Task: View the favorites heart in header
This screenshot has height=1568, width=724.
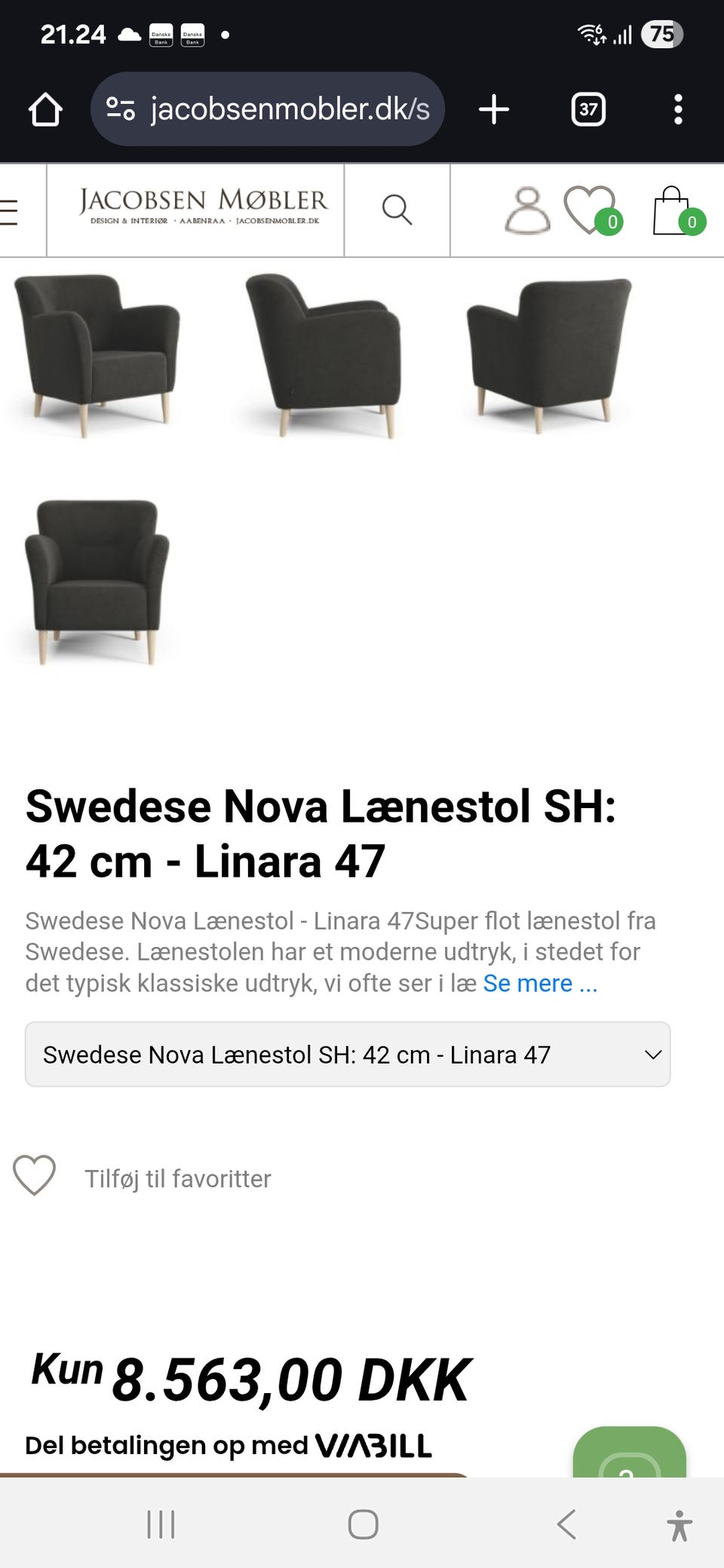Action: pos(593,210)
